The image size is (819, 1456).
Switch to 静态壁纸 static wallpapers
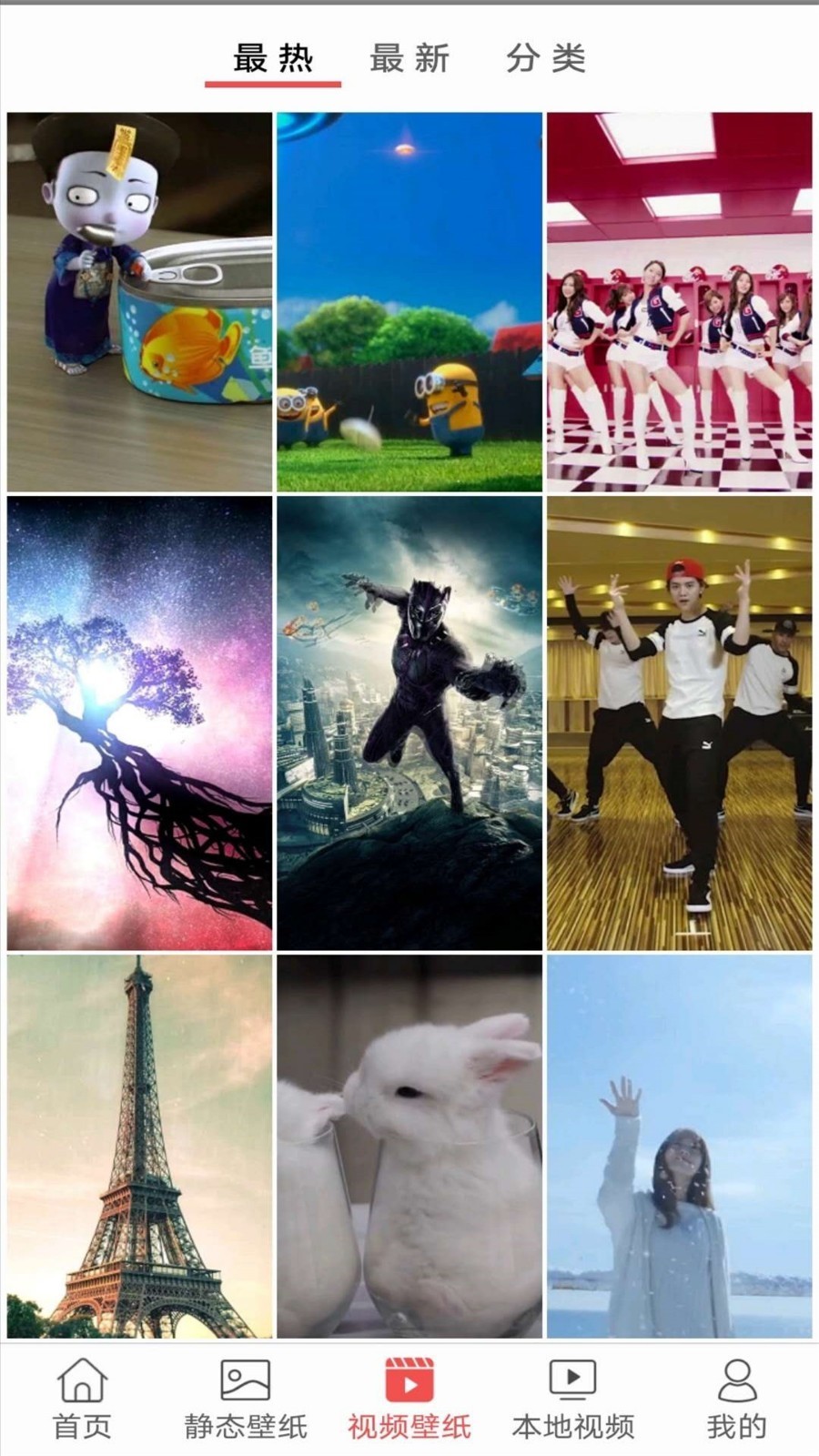click(x=246, y=1399)
